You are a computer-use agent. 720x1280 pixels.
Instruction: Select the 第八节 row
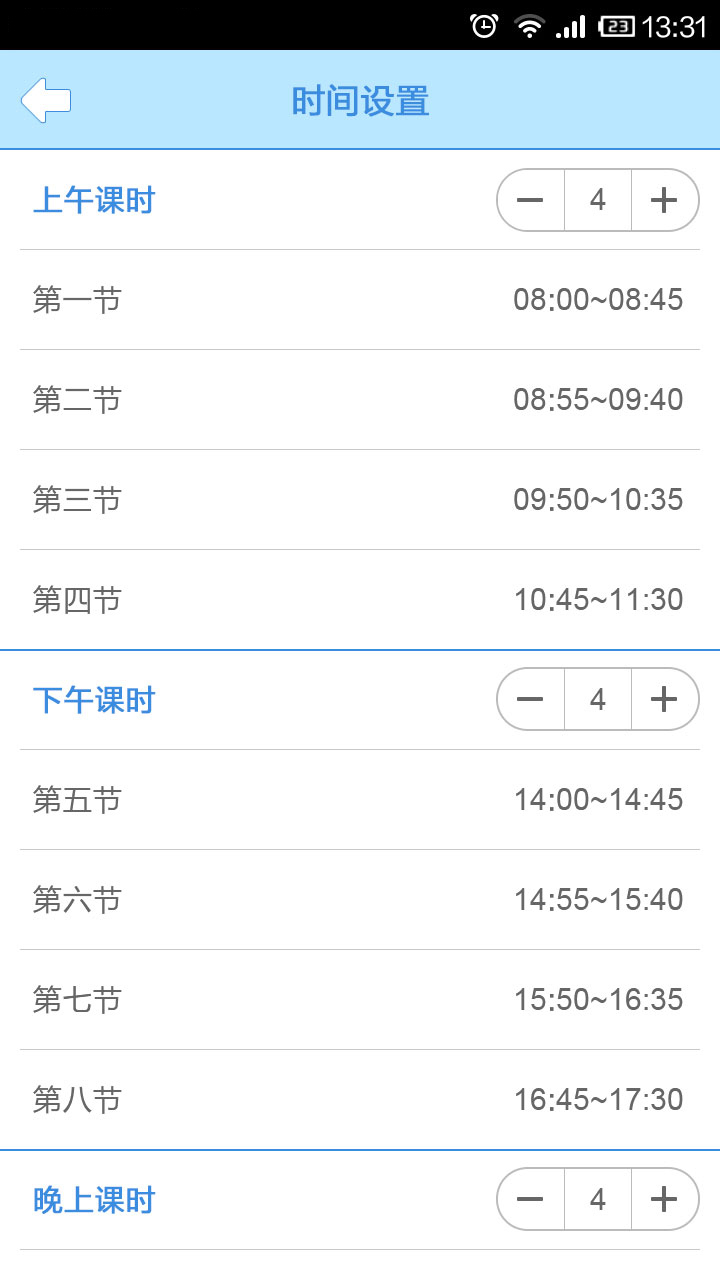(360, 1100)
